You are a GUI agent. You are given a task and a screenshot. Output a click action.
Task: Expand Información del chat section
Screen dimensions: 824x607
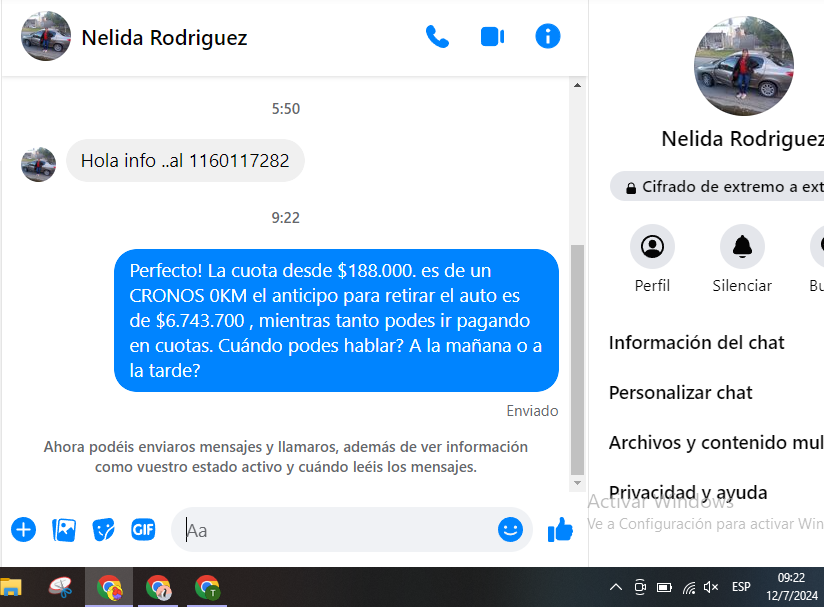697,343
